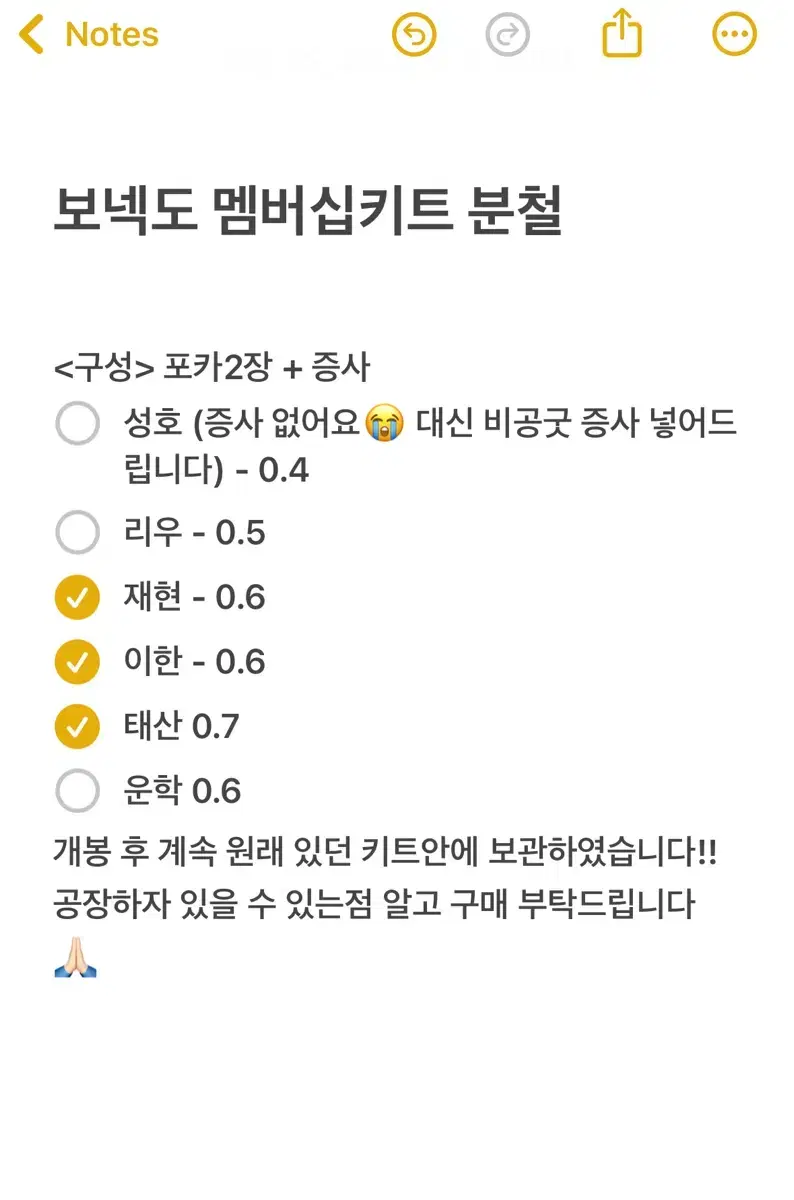Select the 운학 0.6 item text
Viewport: 794px width, 1200px height.
[182, 790]
